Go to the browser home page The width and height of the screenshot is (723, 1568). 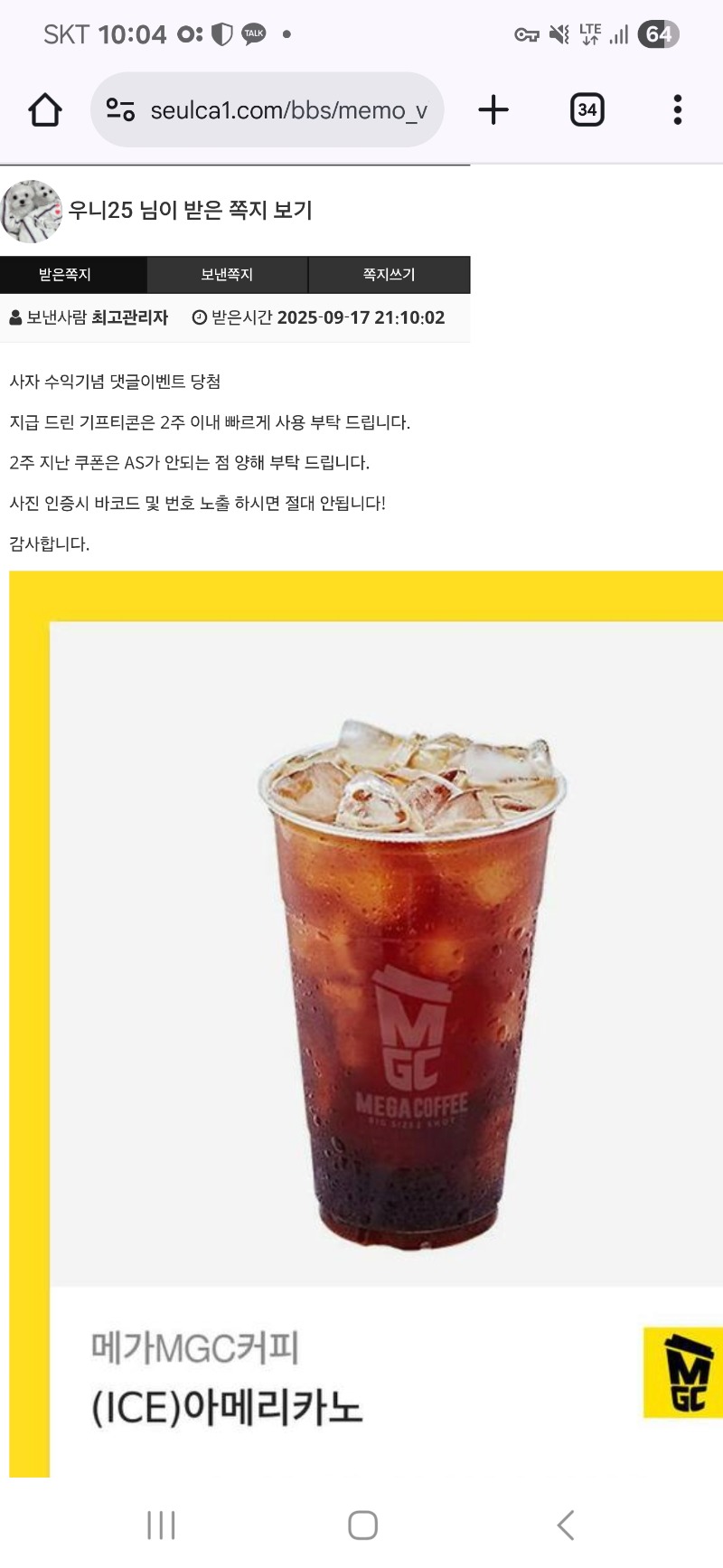(44, 110)
